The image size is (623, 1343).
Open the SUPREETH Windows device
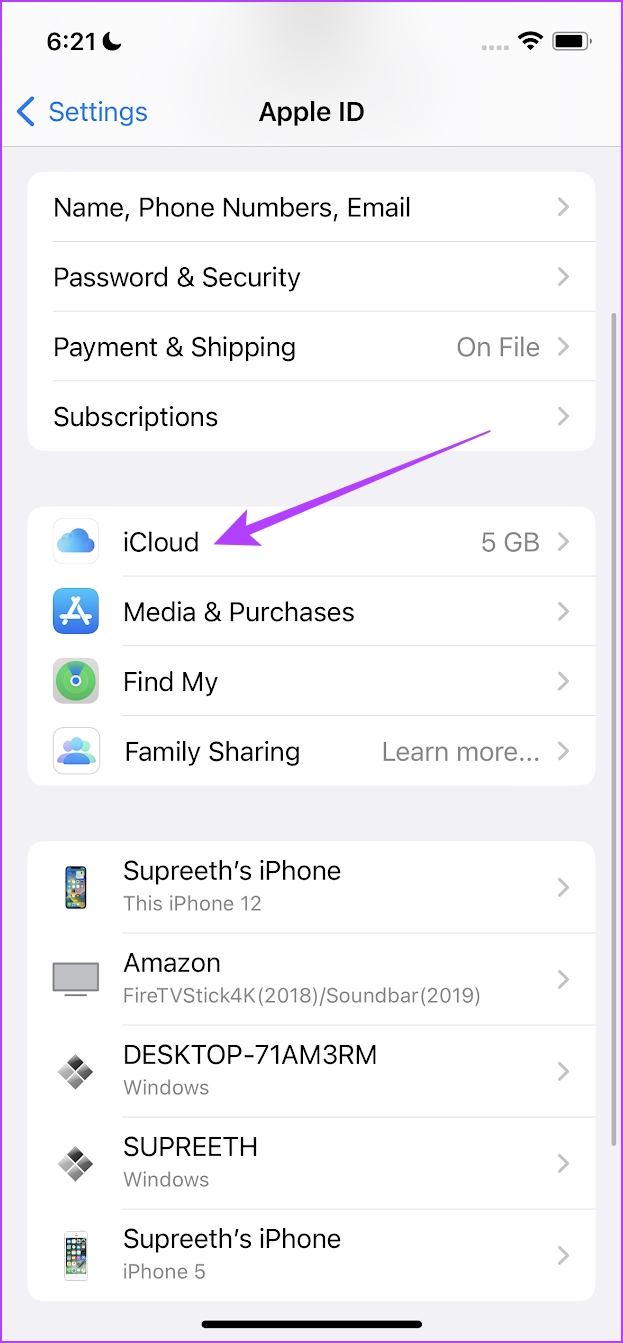(311, 1163)
